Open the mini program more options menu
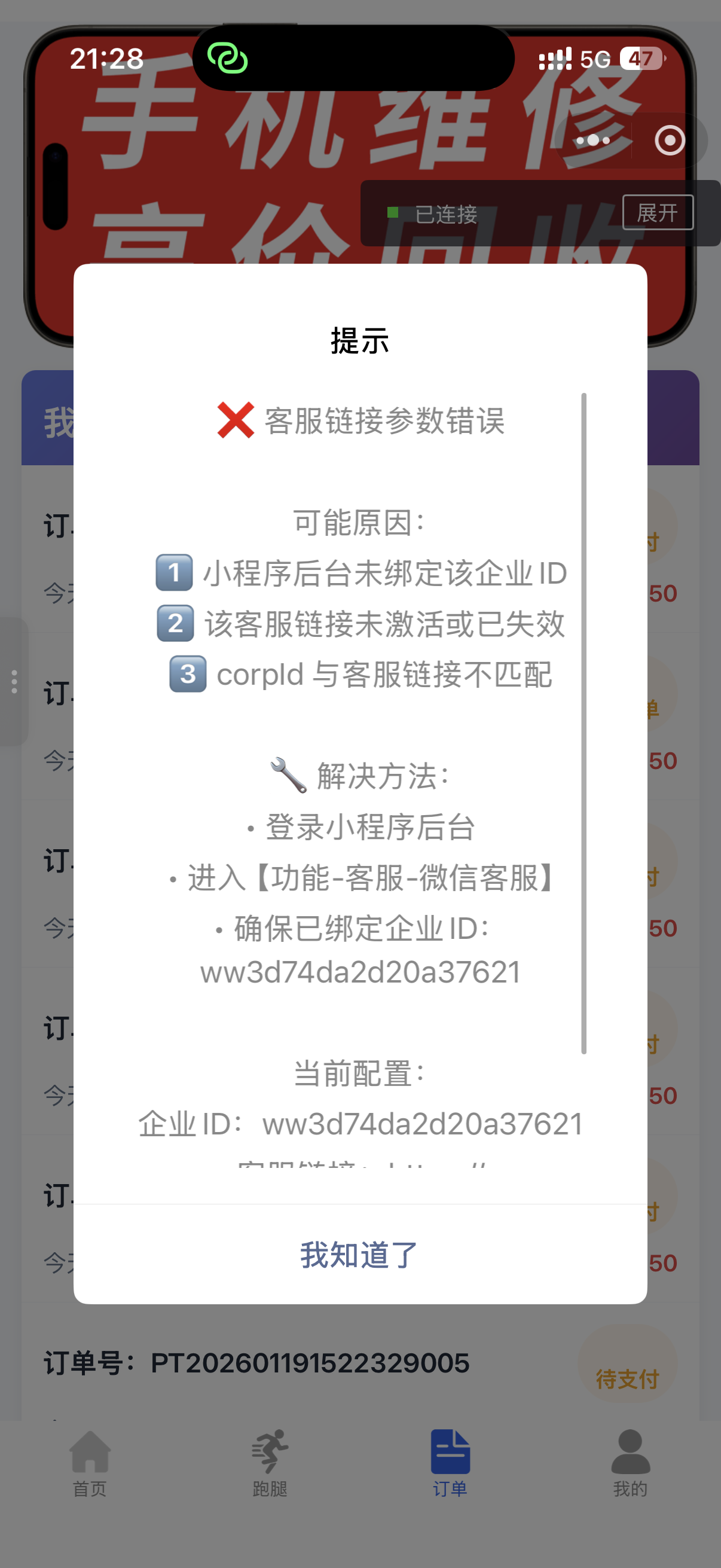Image resolution: width=721 pixels, height=1568 pixels. (593, 141)
